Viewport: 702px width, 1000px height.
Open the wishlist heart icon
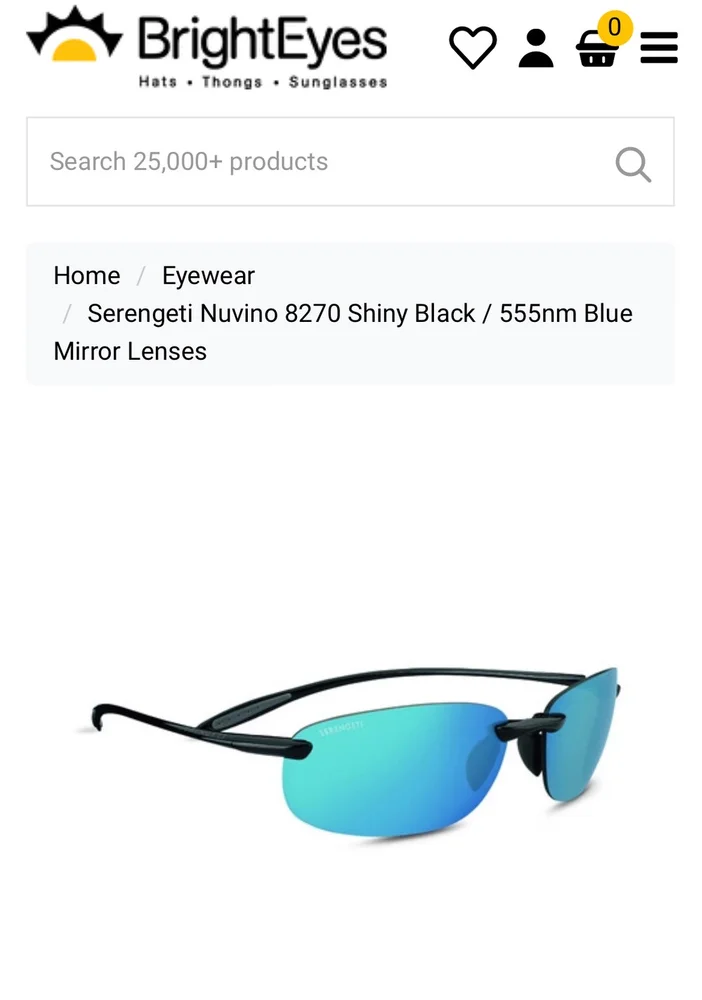(x=472, y=48)
